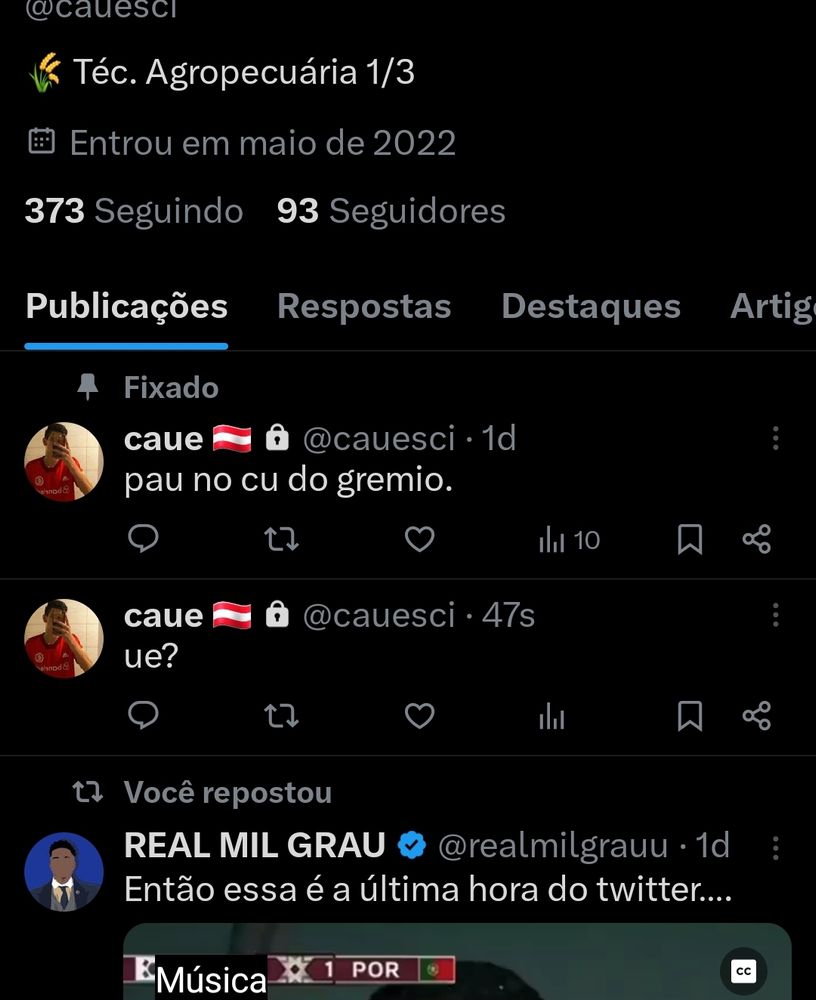816x1000 pixels.
Task: Select the Publicações tab
Action: pos(126,306)
